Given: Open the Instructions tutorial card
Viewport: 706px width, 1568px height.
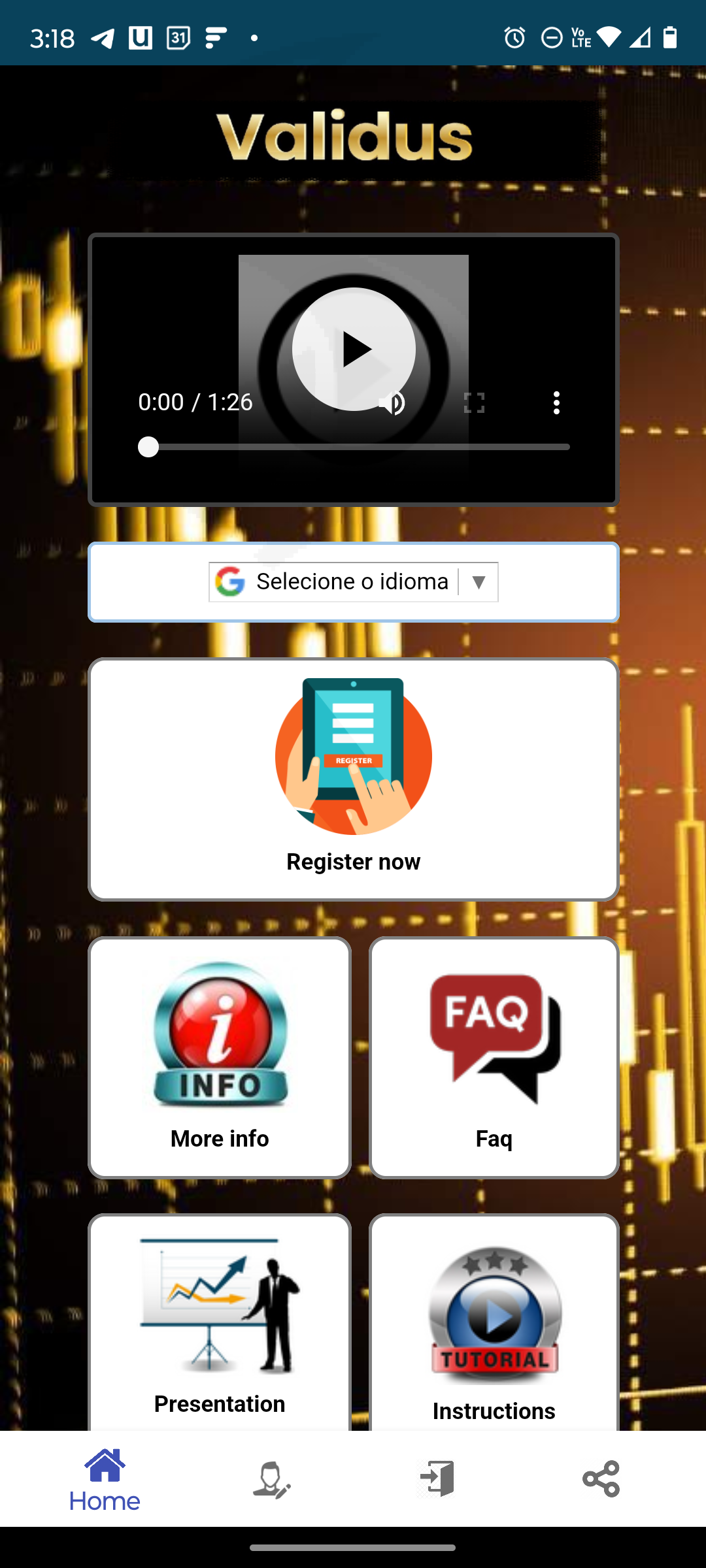Looking at the screenshot, I should click(x=494, y=1322).
